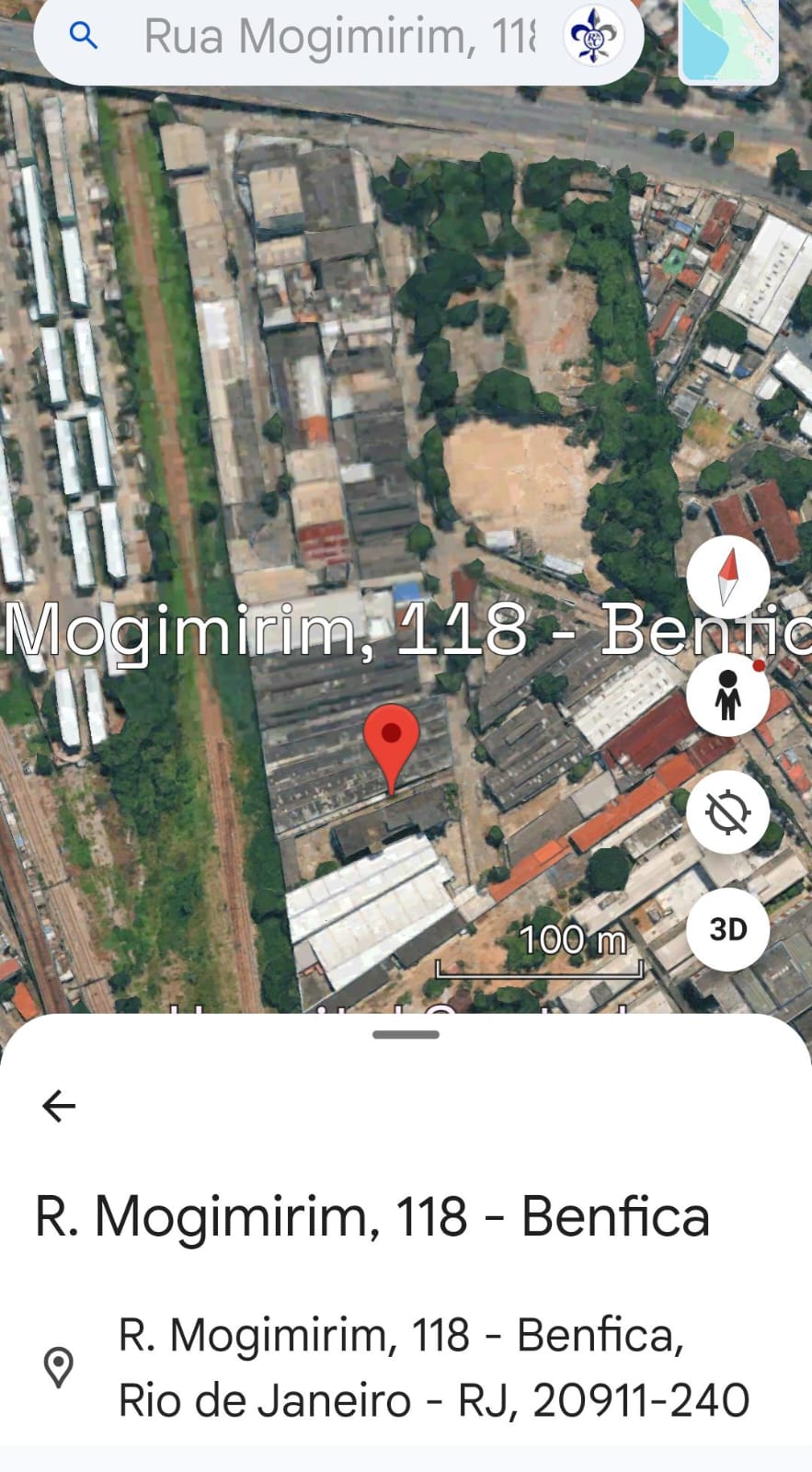Open the account profile avatar

click(x=593, y=37)
